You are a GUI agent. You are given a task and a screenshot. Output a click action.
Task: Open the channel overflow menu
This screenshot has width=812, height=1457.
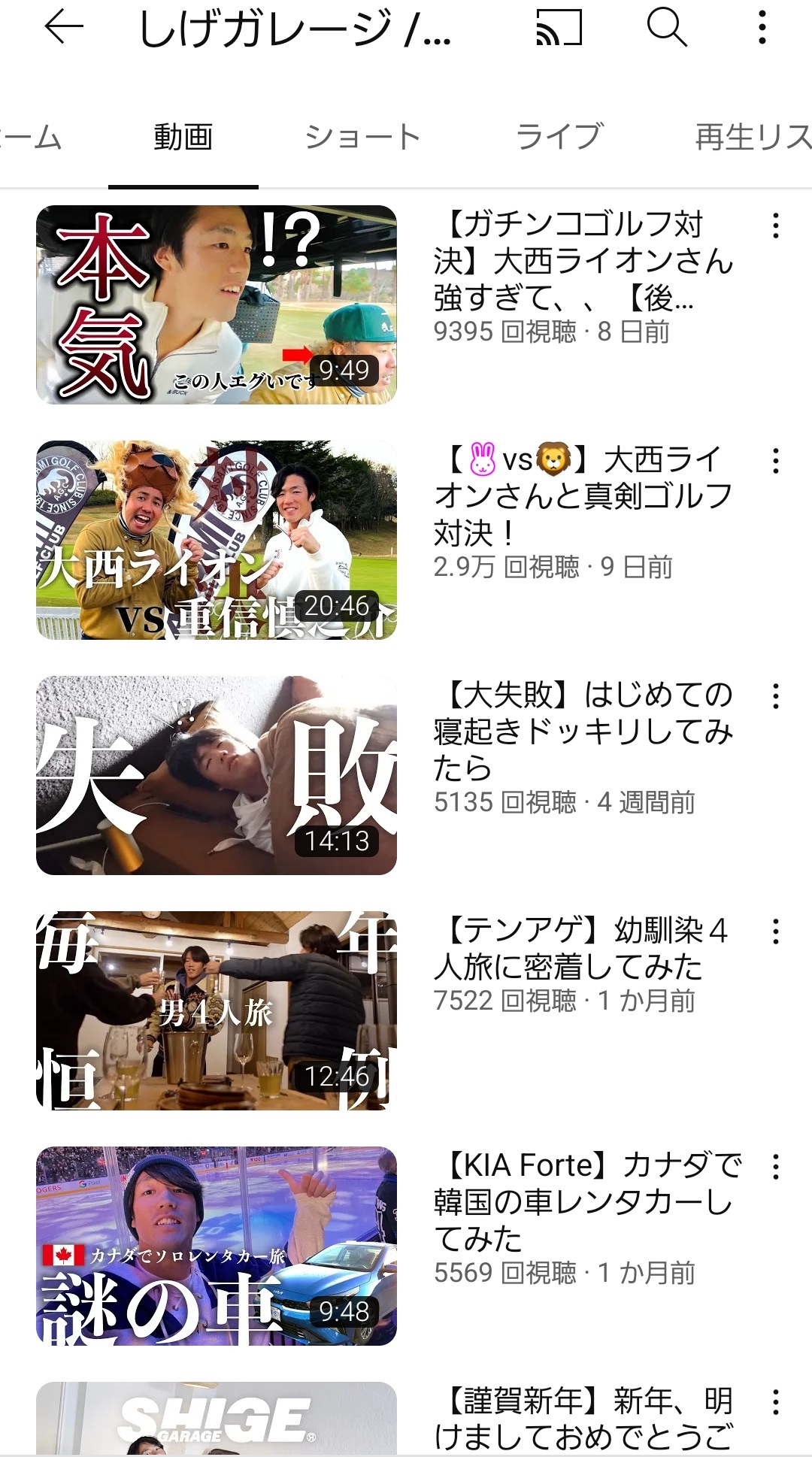click(762, 28)
